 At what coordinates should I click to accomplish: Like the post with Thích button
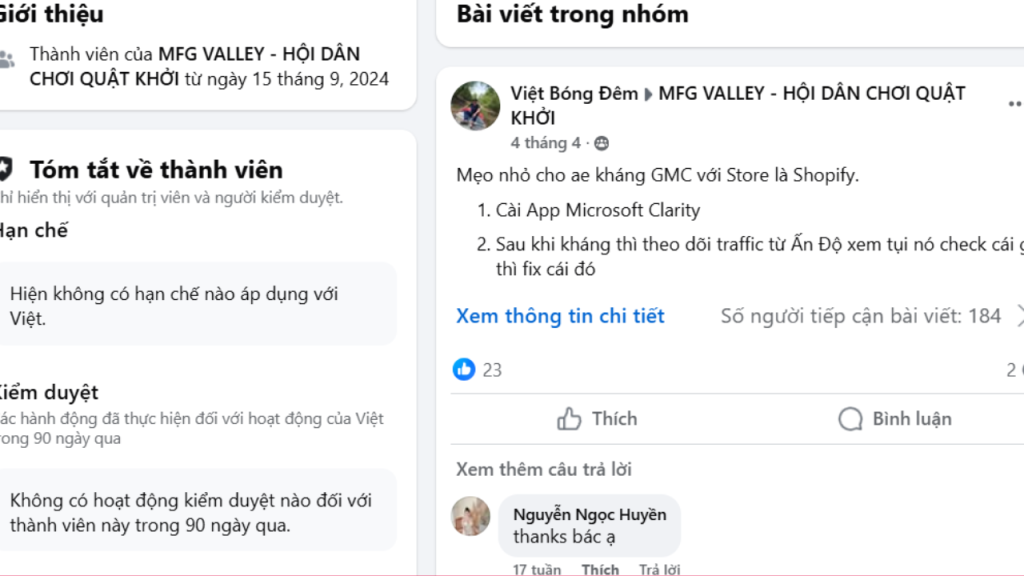pos(597,418)
